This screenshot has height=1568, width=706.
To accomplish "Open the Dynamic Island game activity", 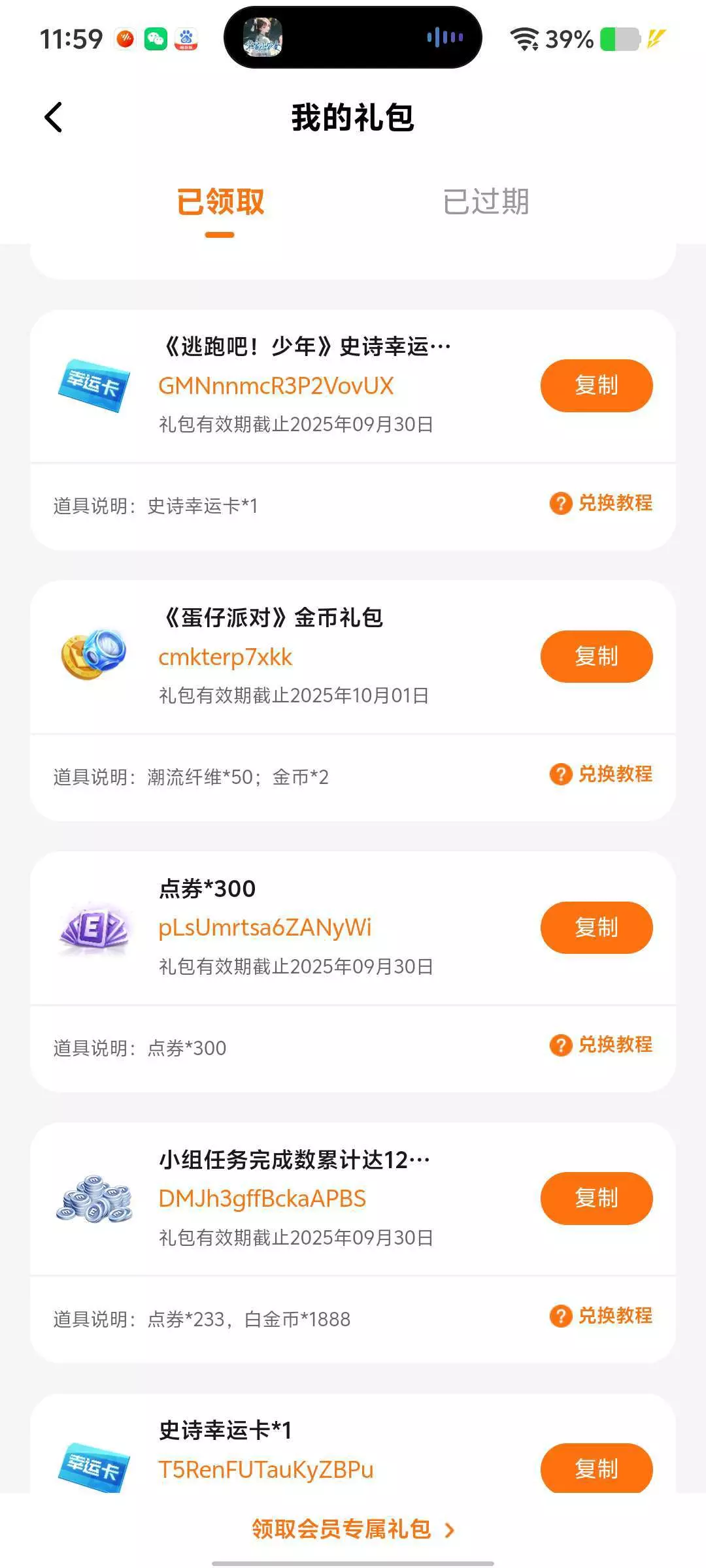I will coord(353,37).
